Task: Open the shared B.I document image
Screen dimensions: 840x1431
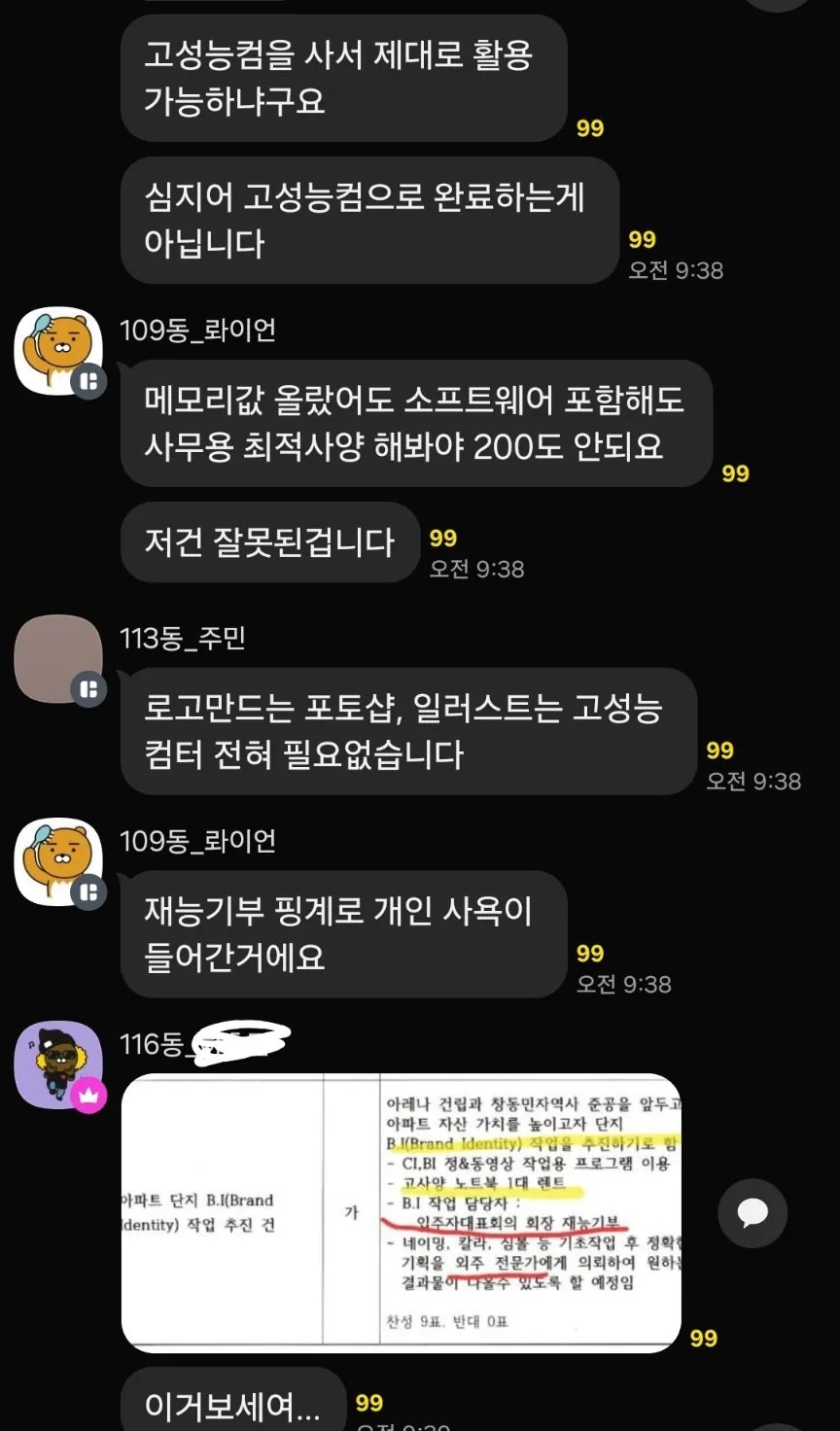Action: coord(401,1211)
